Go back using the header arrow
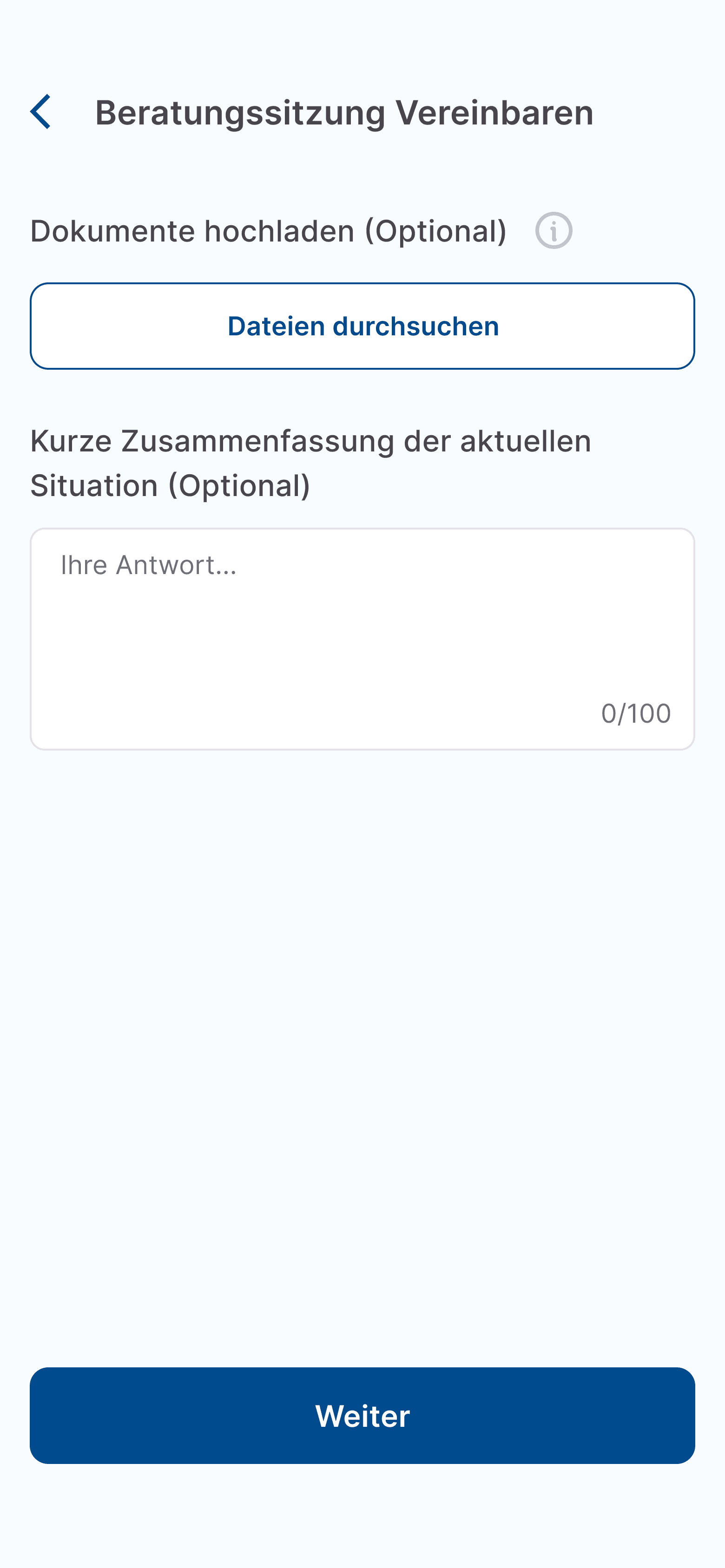Viewport: 725px width, 1568px height. 40,112
